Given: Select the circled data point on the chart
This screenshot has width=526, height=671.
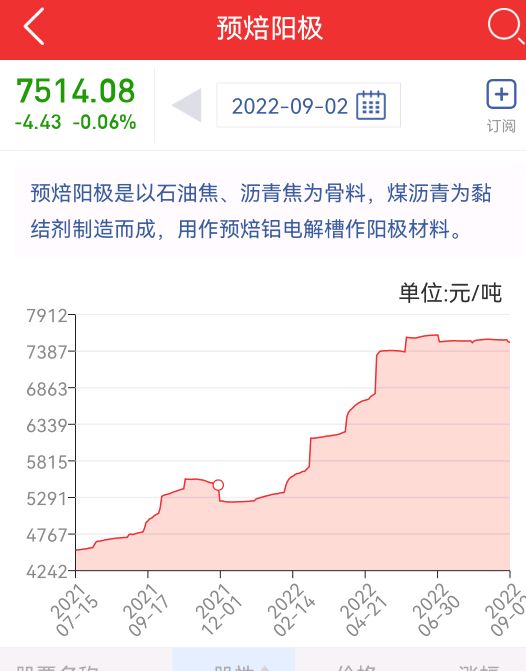Looking at the screenshot, I should [x=218, y=485].
